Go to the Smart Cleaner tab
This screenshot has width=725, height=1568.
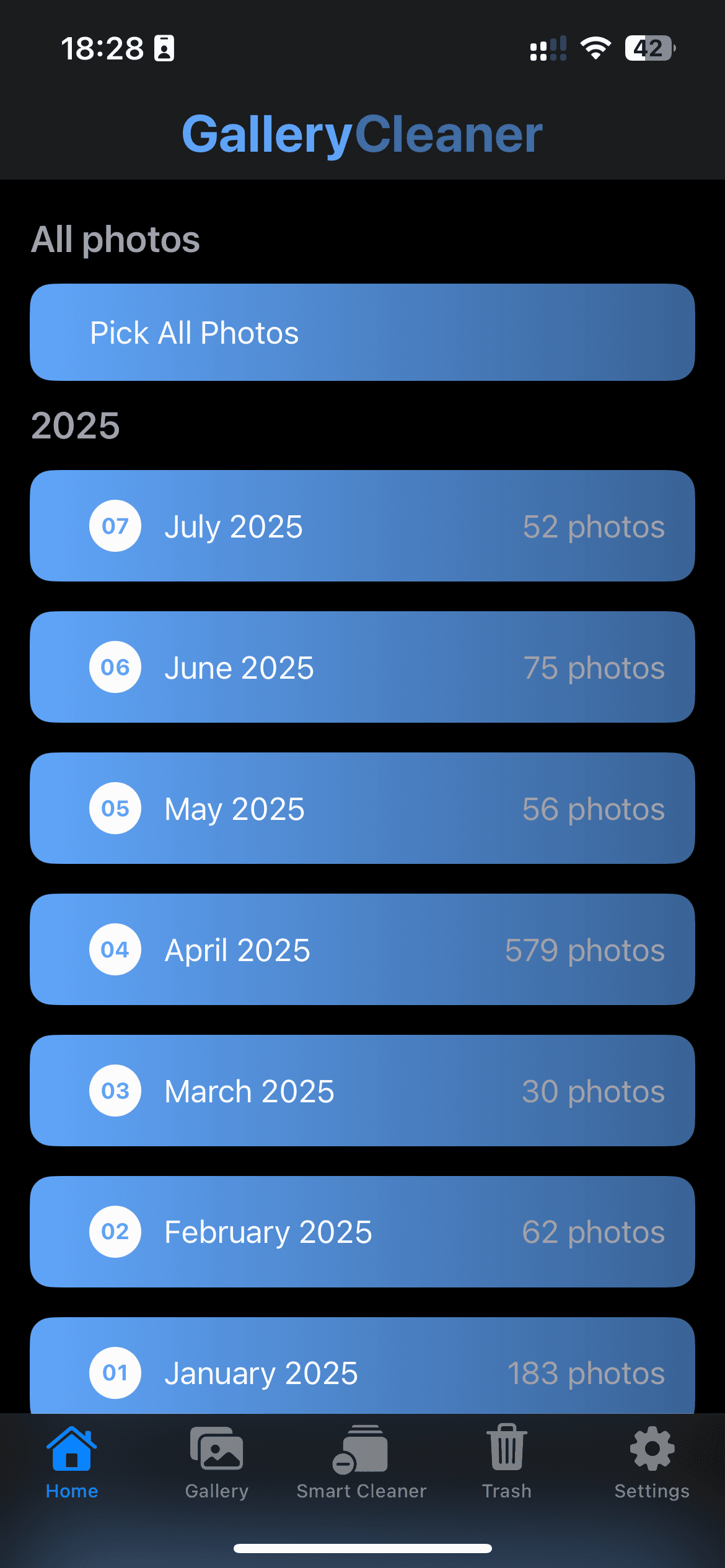coord(362,1463)
